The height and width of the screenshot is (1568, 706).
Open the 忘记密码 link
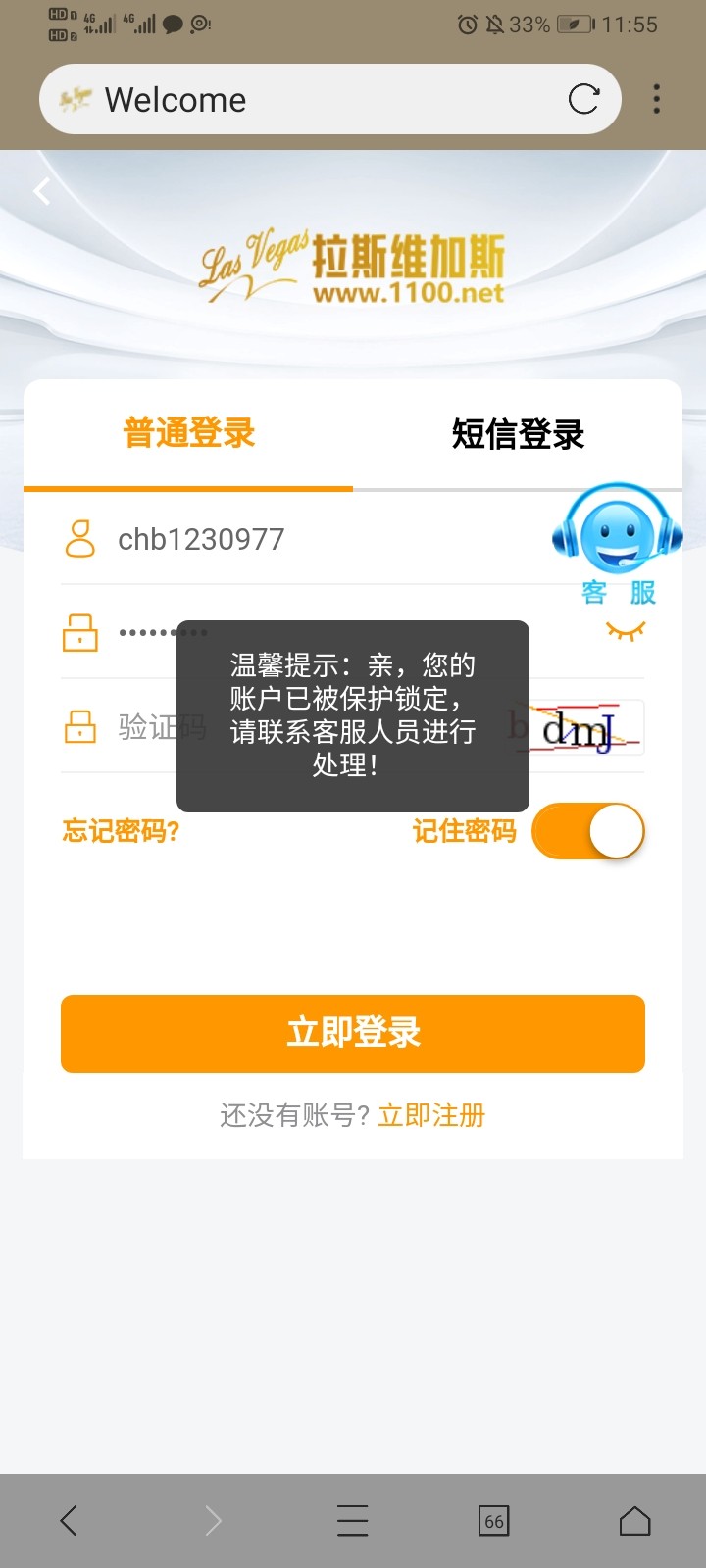(121, 832)
